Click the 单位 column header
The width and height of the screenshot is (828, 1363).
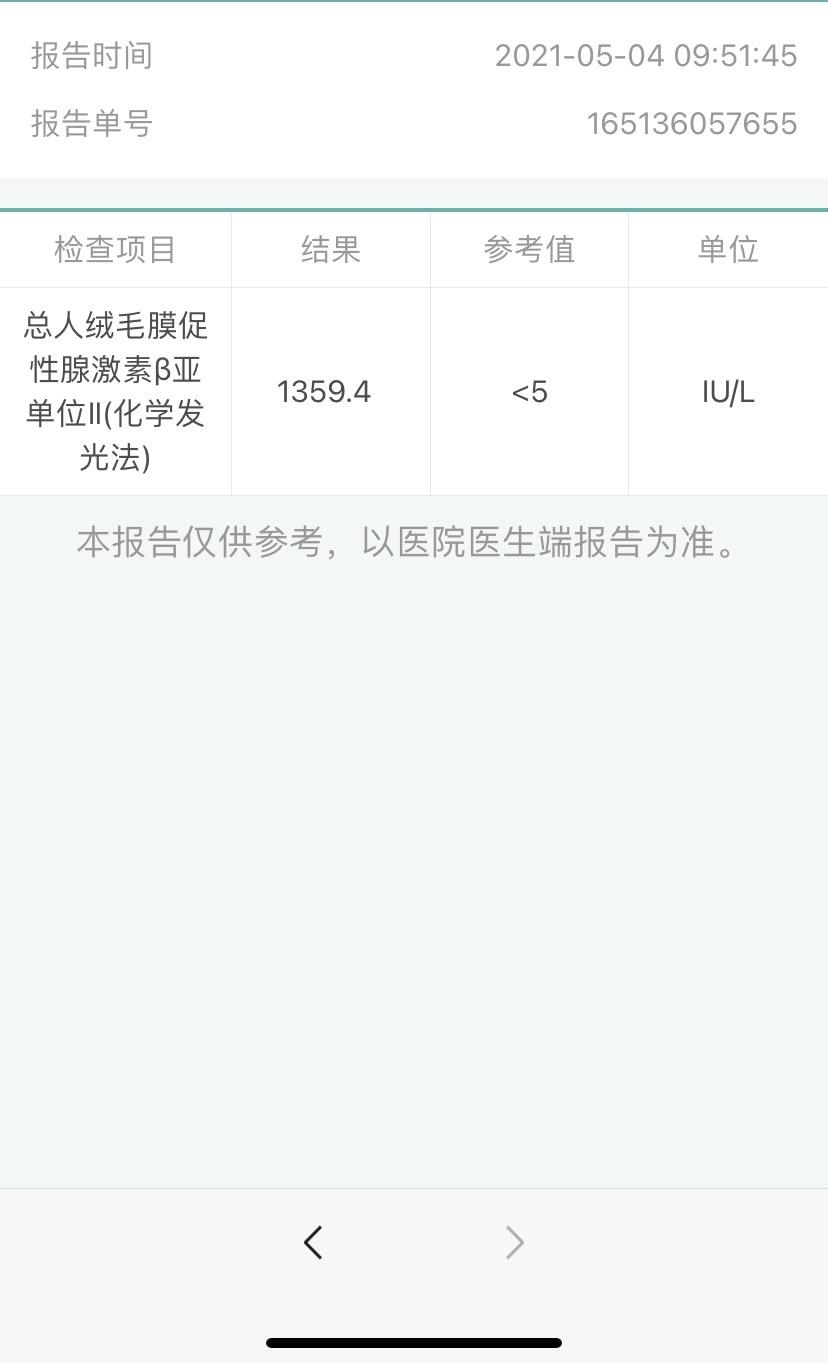[x=728, y=249]
